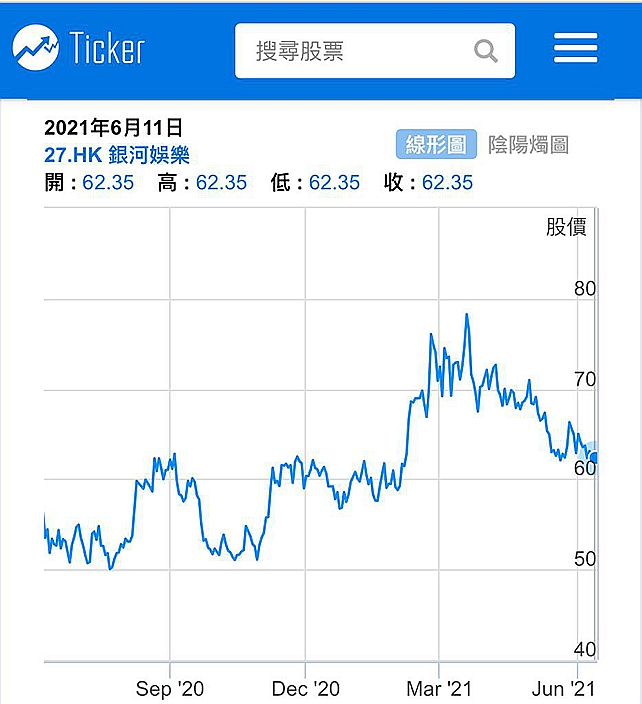Screen dimensions: 642x704
Task: Tap the magnifier search icon
Action: coord(486,51)
